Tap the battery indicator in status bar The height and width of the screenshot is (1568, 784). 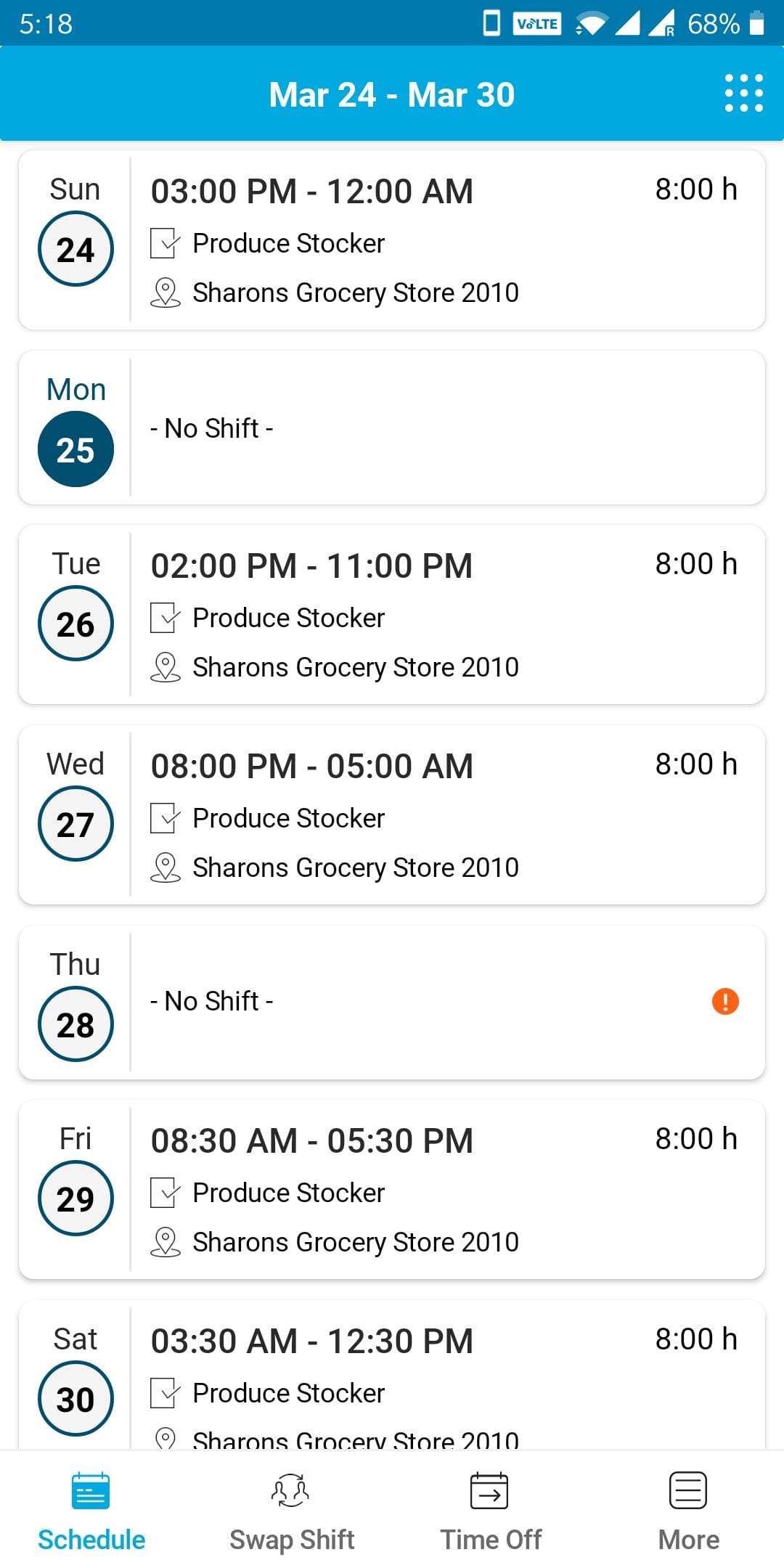[x=756, y=23]
